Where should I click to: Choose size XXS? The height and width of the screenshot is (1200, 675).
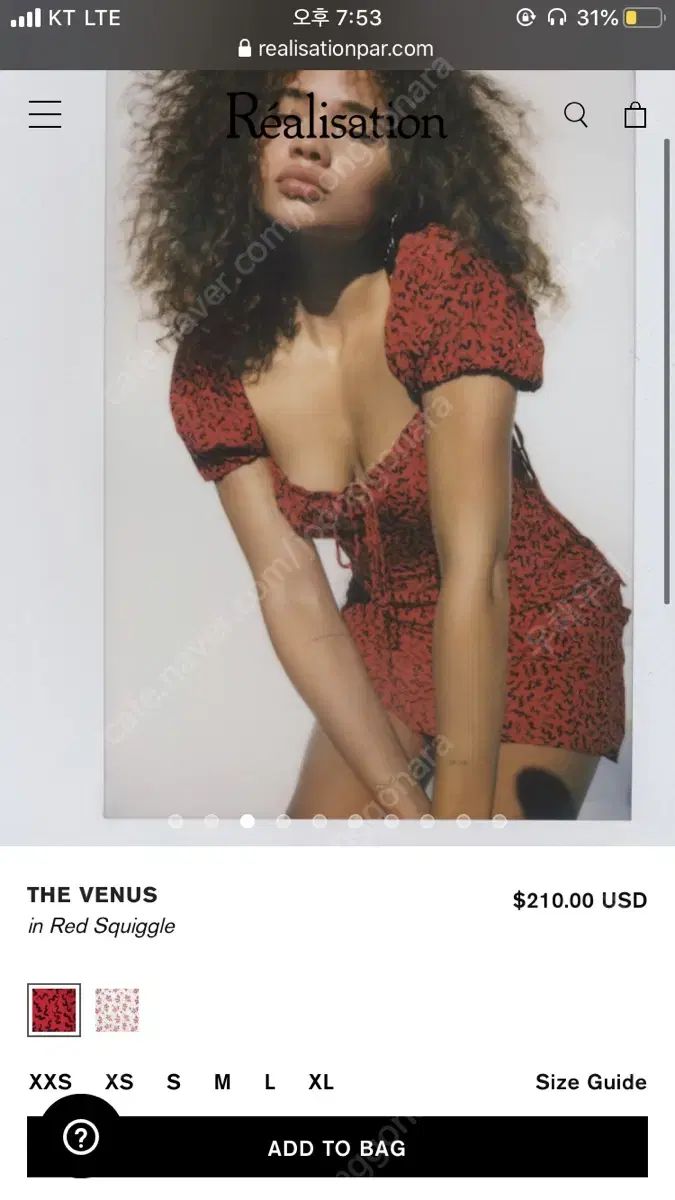(x=50, y=1082)
